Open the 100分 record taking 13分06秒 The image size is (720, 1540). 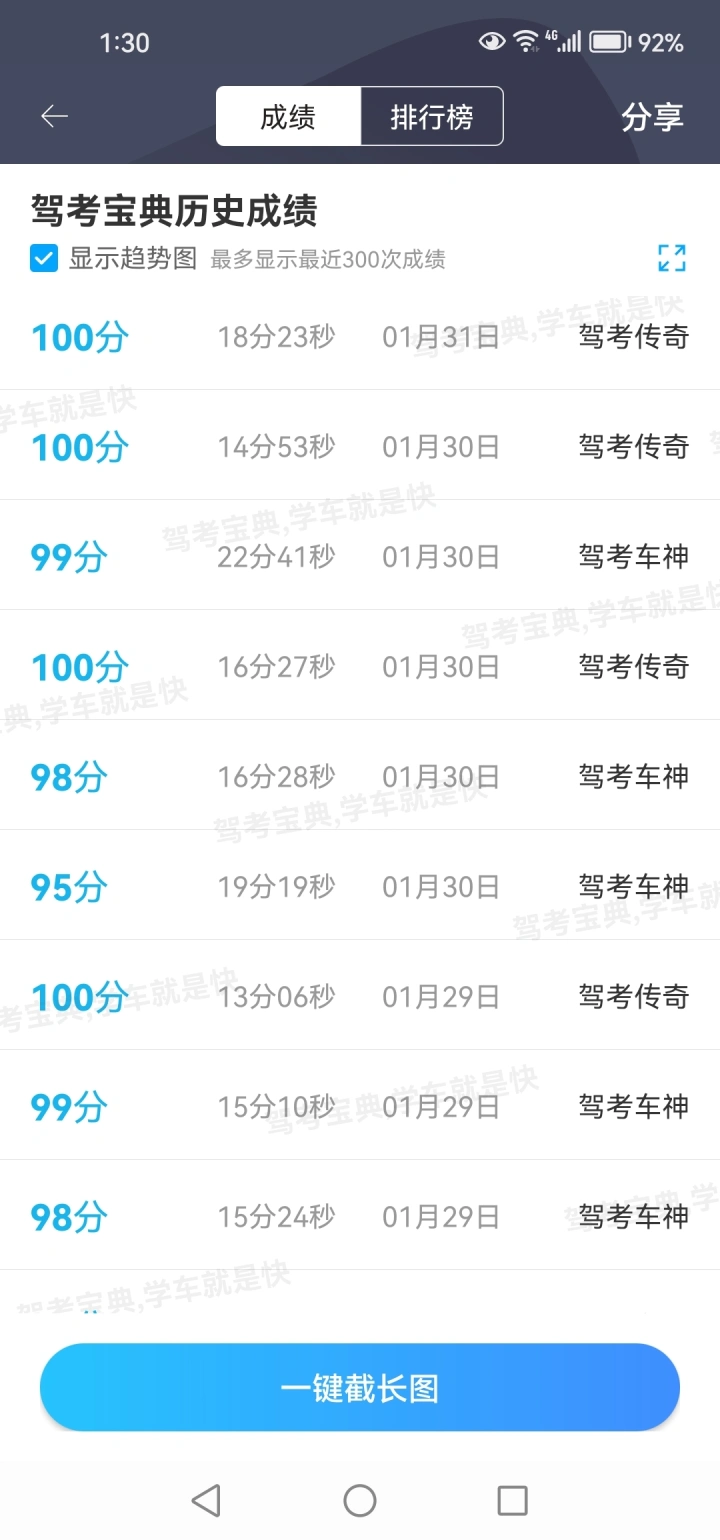pos(360,996)
